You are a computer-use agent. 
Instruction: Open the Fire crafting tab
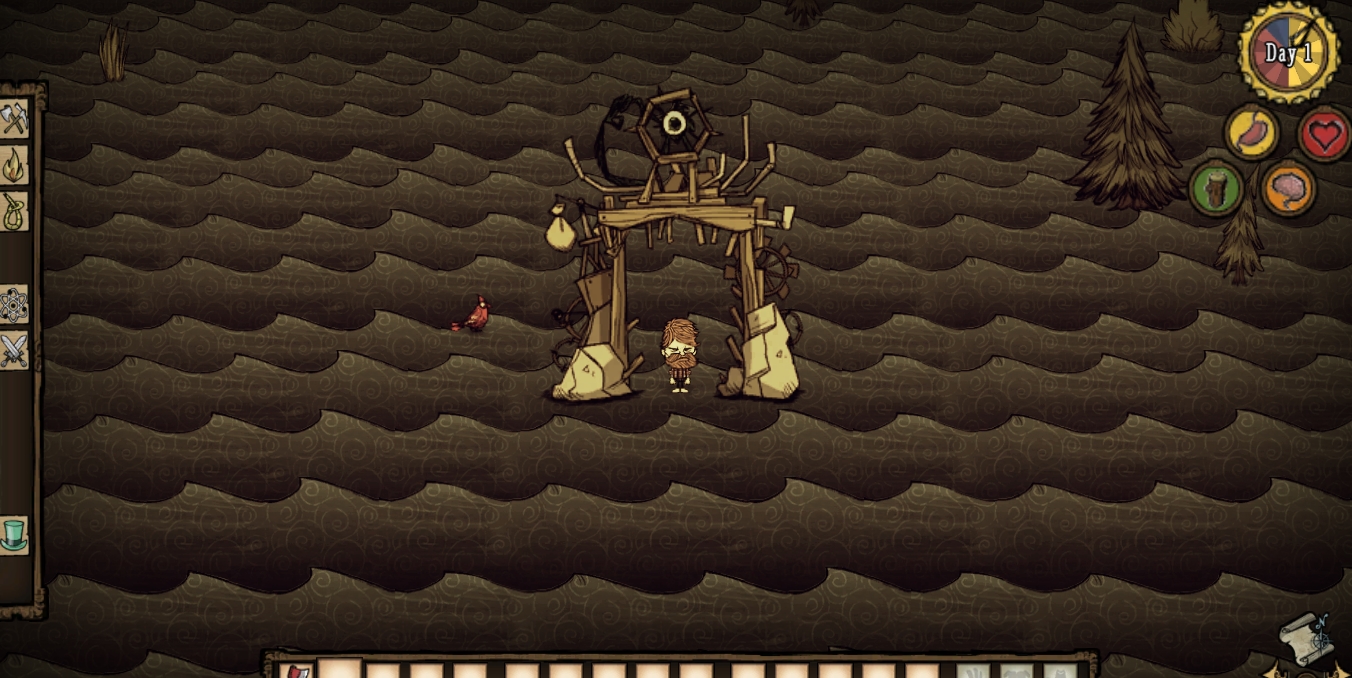pyautogui.click(x=13, y=166)
